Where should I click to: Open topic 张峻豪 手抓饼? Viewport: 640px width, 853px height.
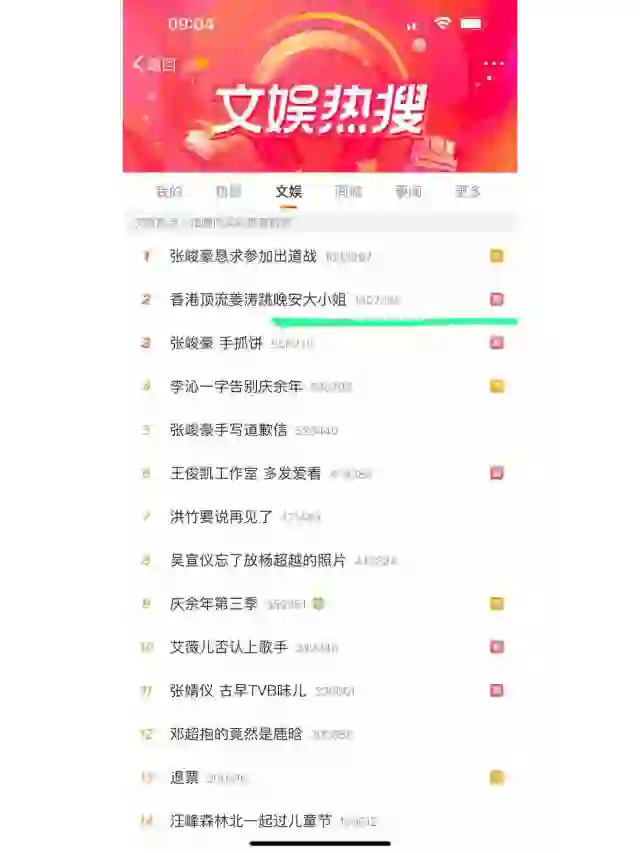[216, 343]
